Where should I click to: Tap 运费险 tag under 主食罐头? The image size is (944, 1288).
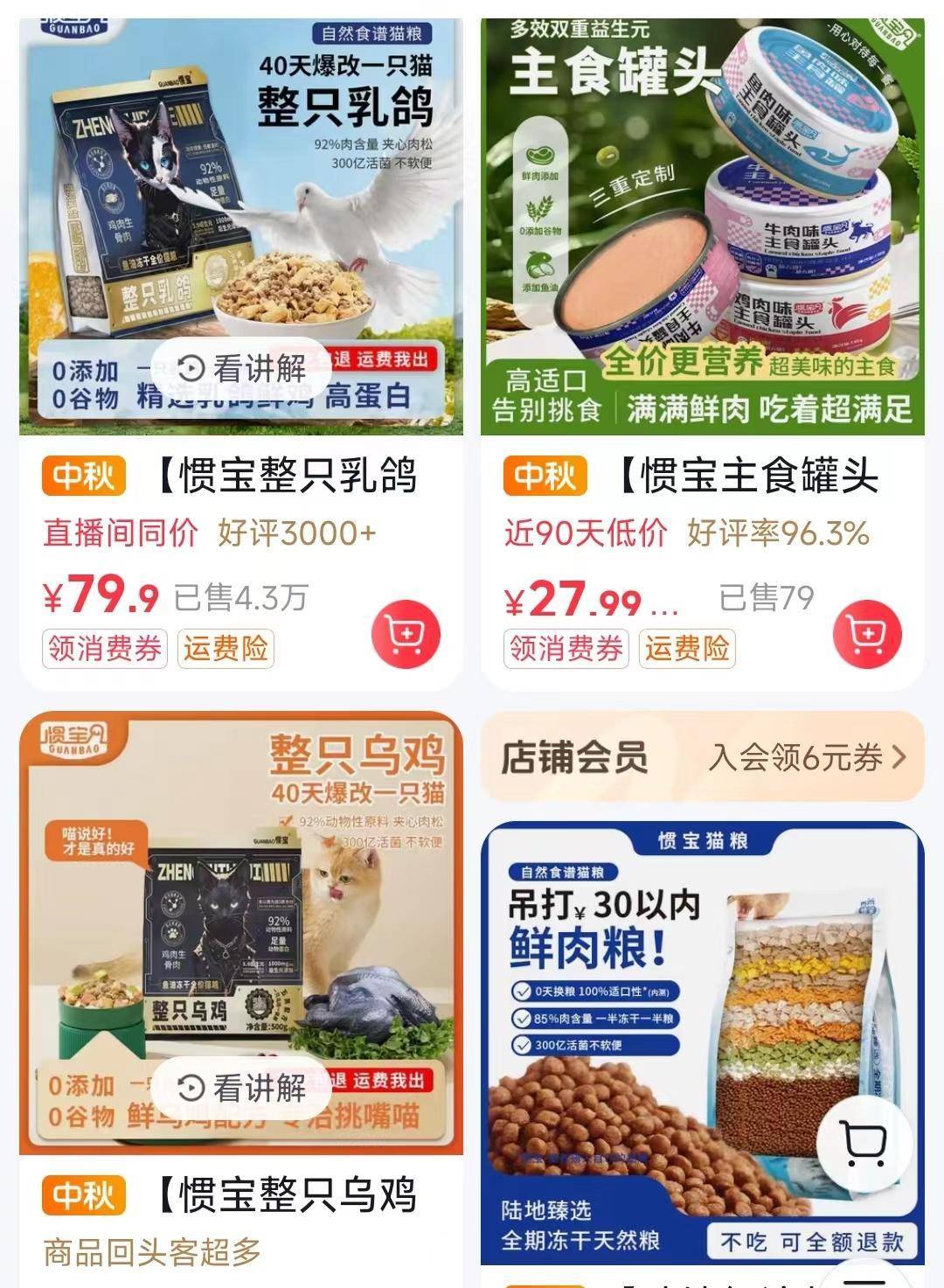[x=687, y=649]
